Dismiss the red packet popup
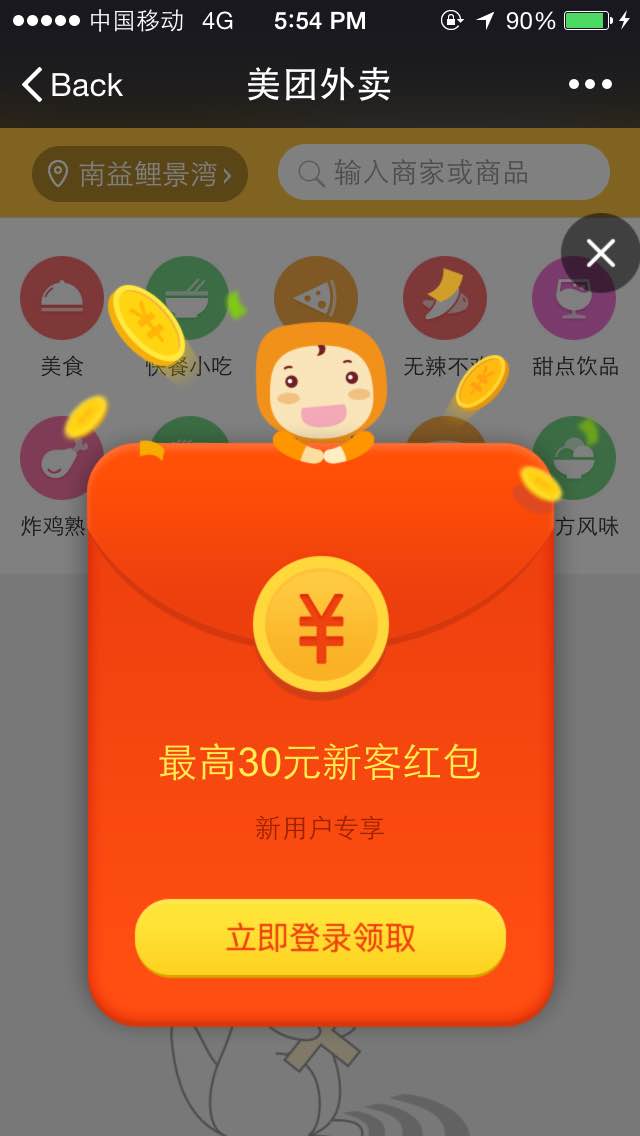 pyautogui.click(x=600, y=253)
